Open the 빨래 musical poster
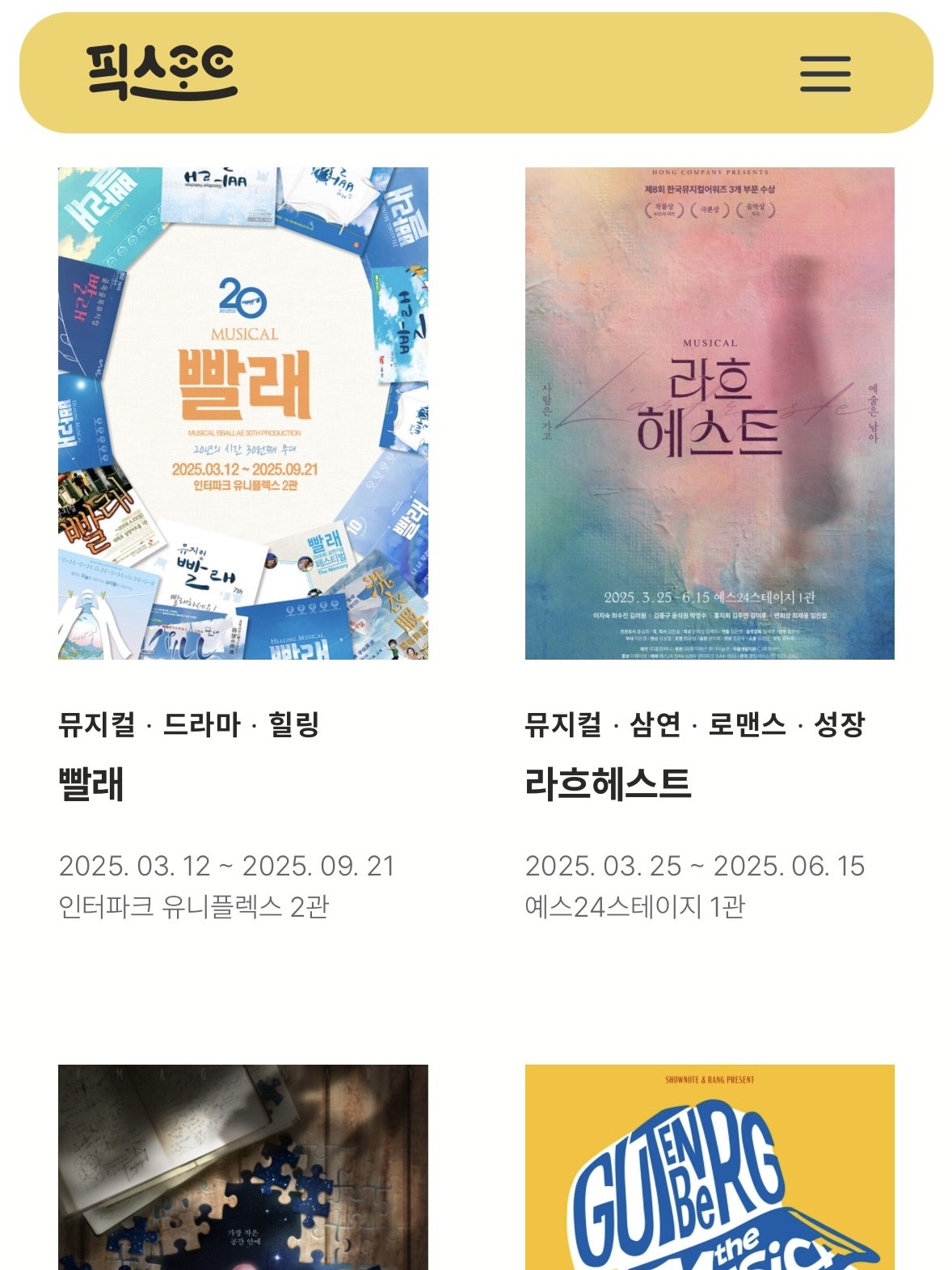 coord(243,413)
